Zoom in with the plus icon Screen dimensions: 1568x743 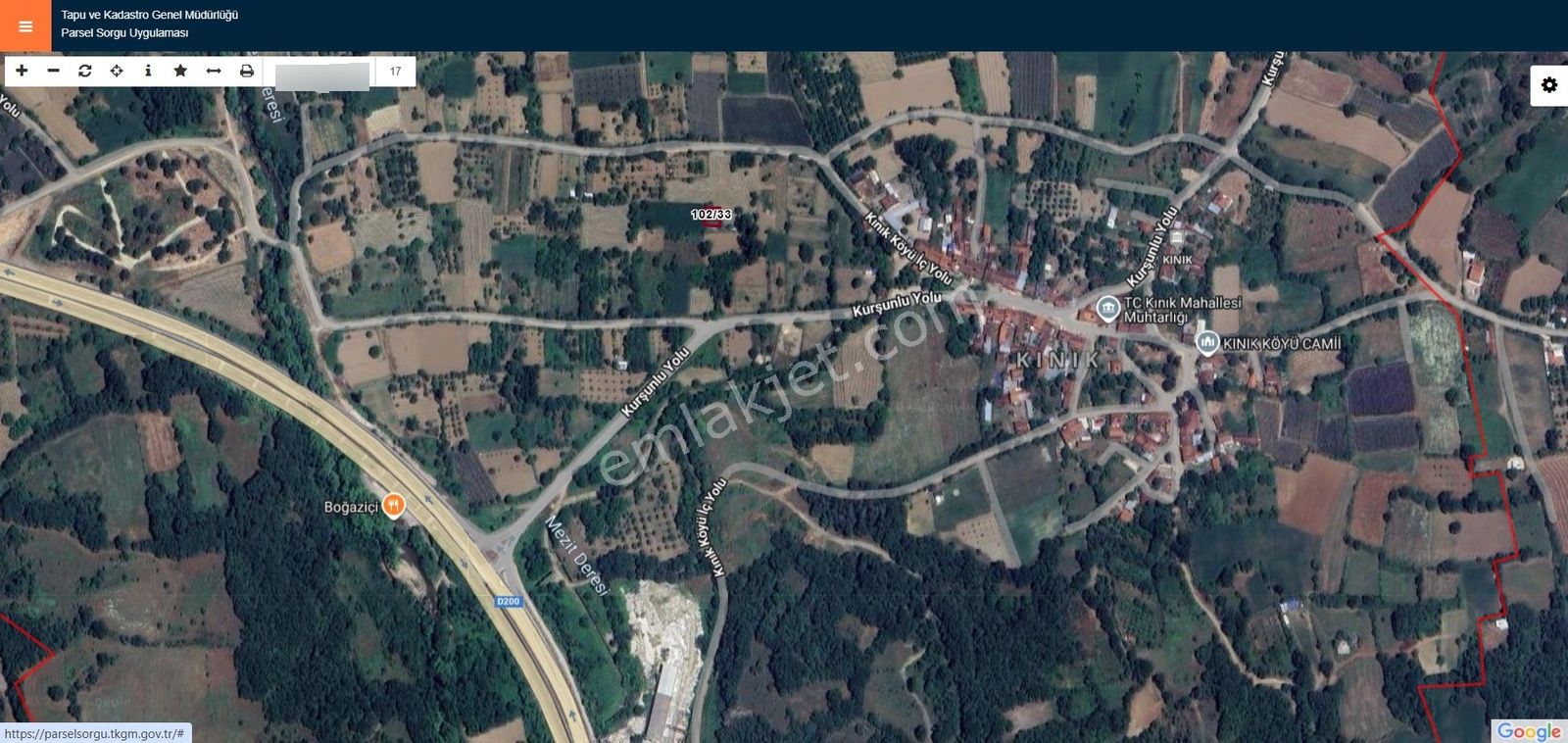click(23, 71)
